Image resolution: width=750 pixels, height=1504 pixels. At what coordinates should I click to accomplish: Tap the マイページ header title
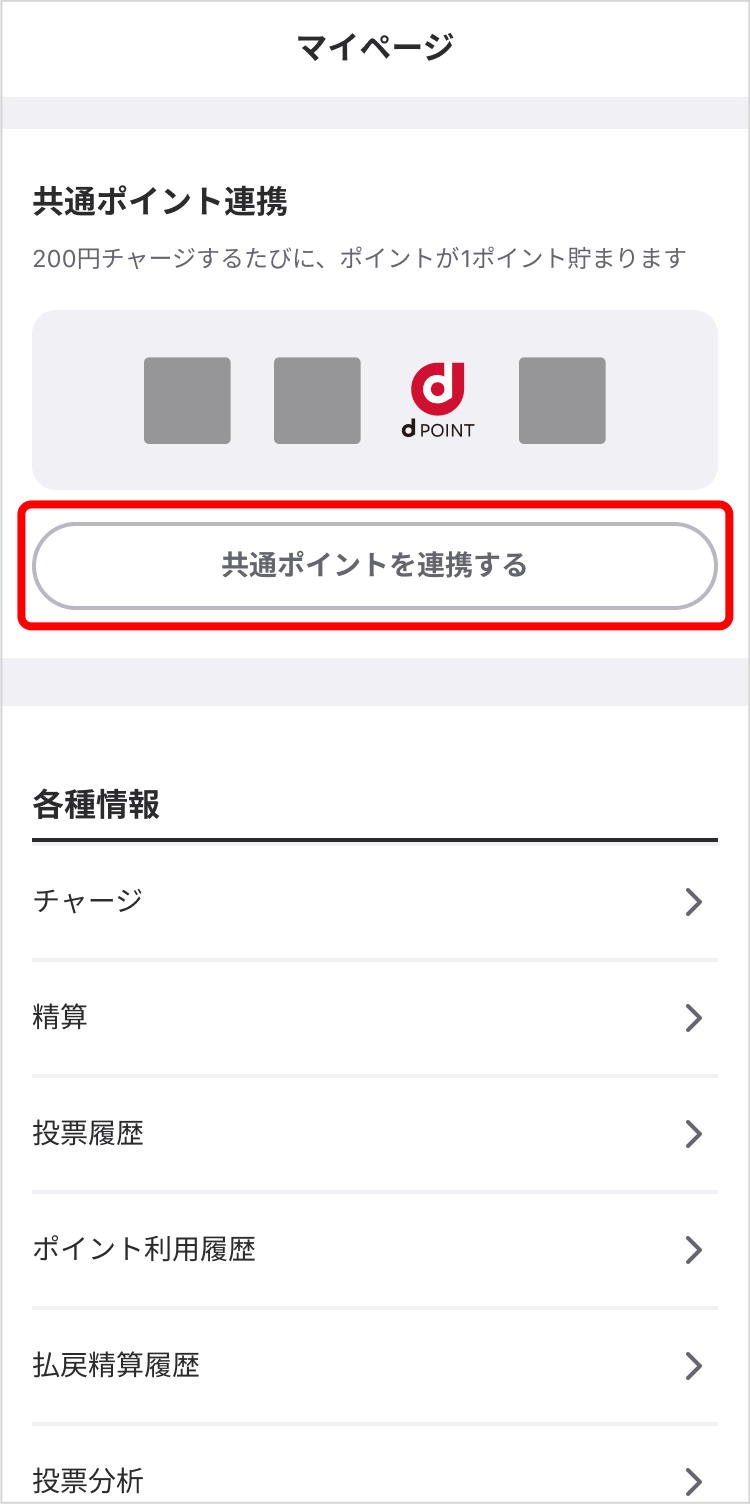[x=375, y=47]
